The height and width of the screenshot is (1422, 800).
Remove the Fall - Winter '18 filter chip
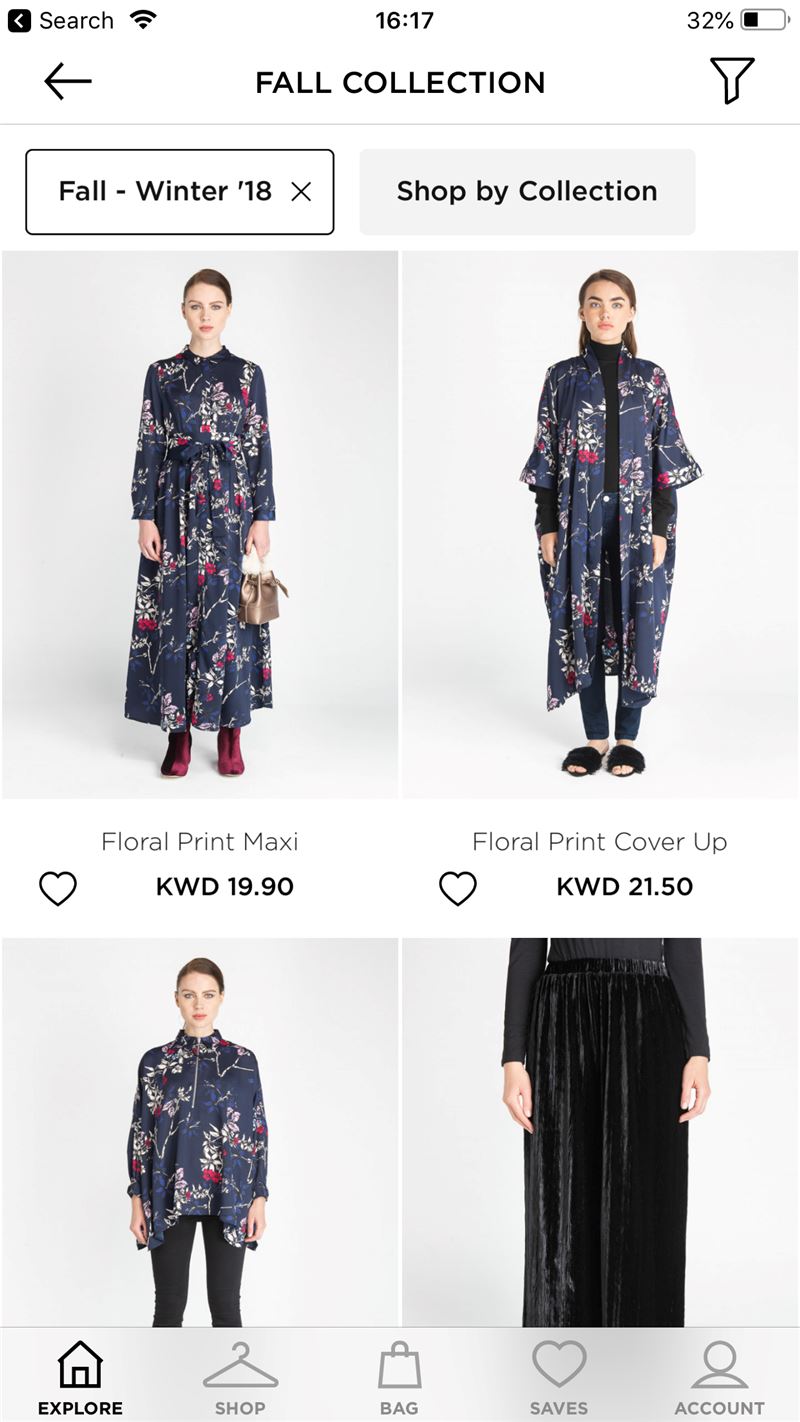point(301,192)
